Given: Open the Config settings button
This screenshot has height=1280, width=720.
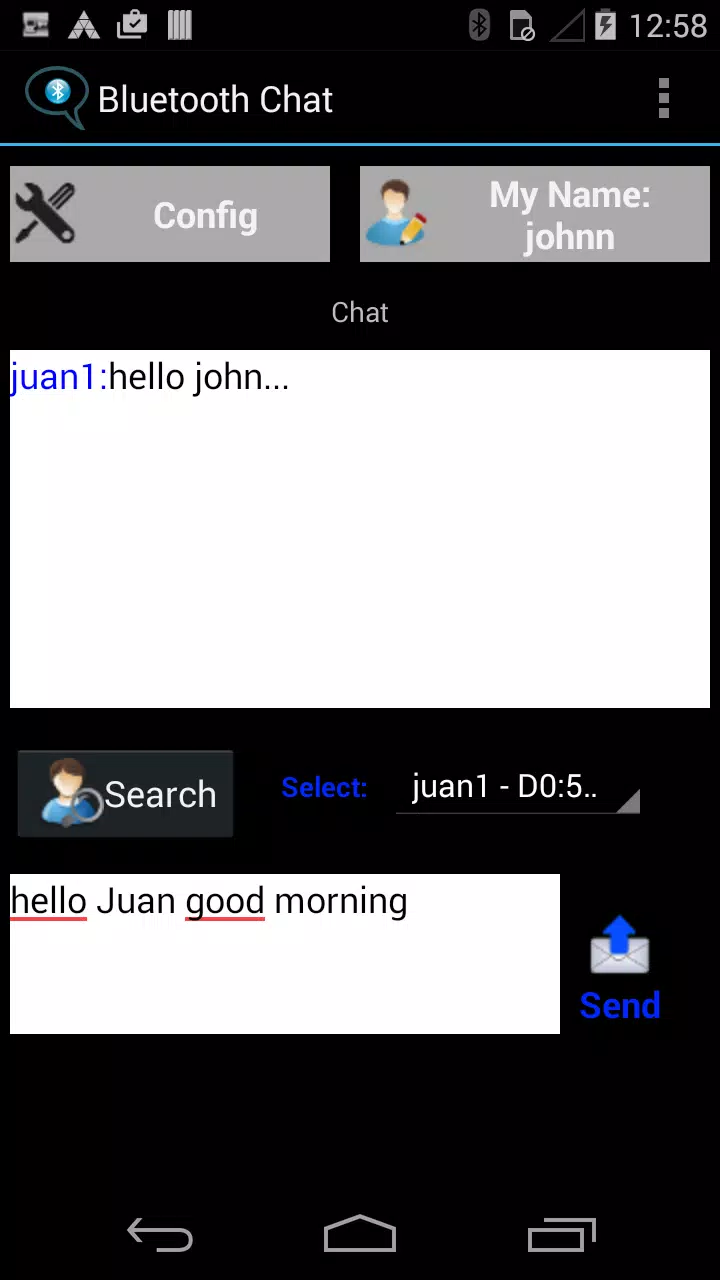Looking at the screenshot, I should [170, 214].
